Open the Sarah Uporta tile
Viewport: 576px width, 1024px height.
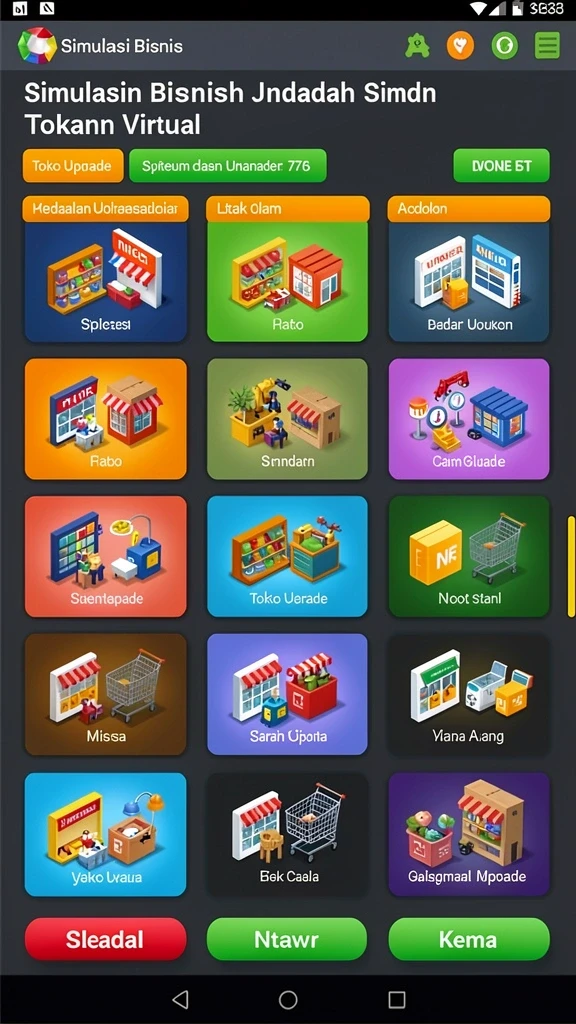[287, 694]
